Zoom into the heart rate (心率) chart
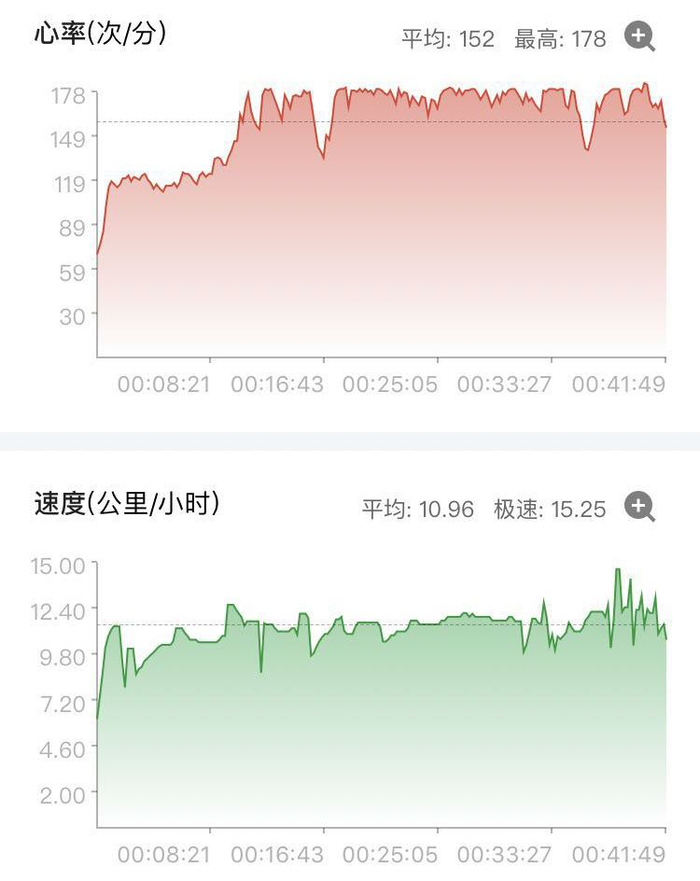This screenshot has height=881, width=700. click(639, 37)
